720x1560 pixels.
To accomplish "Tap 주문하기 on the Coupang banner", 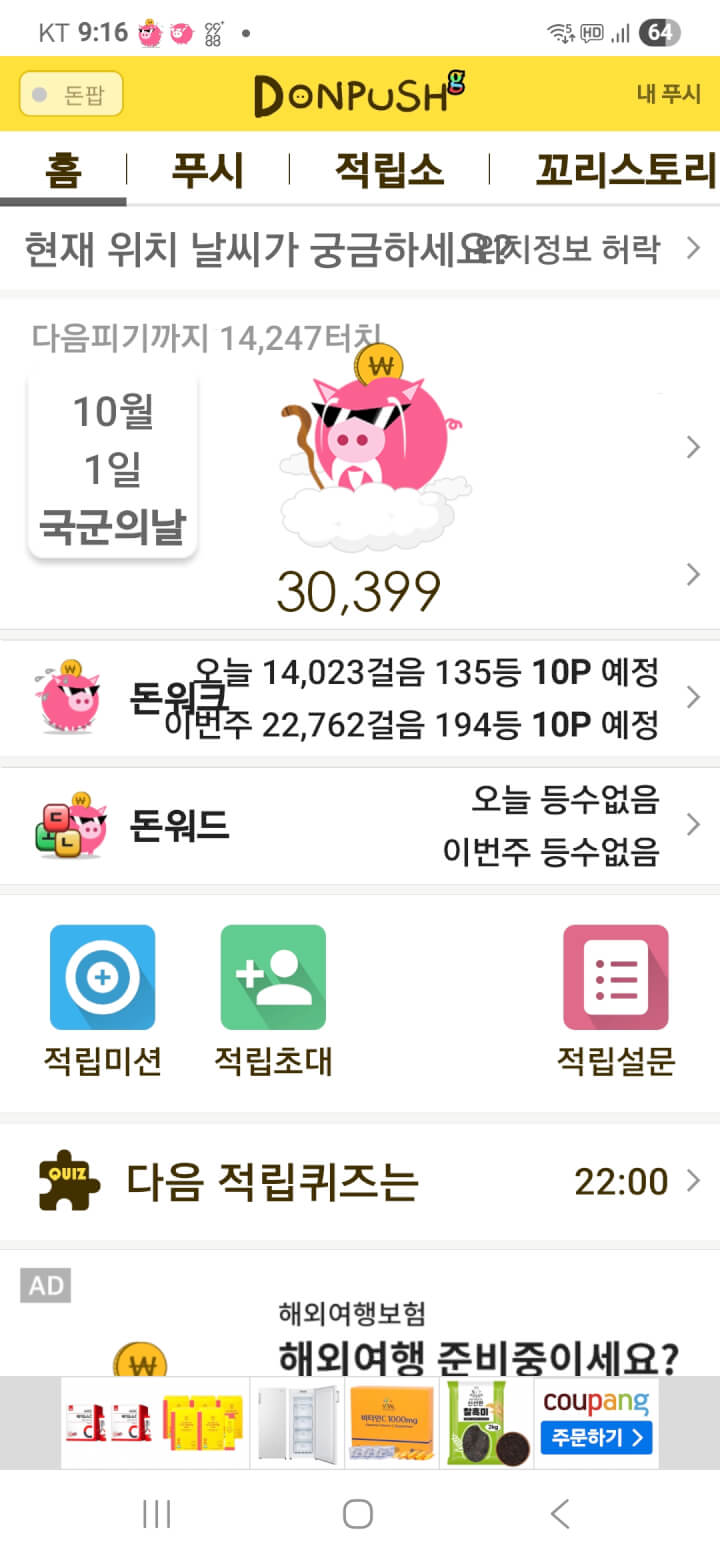I will point(596,1438).
